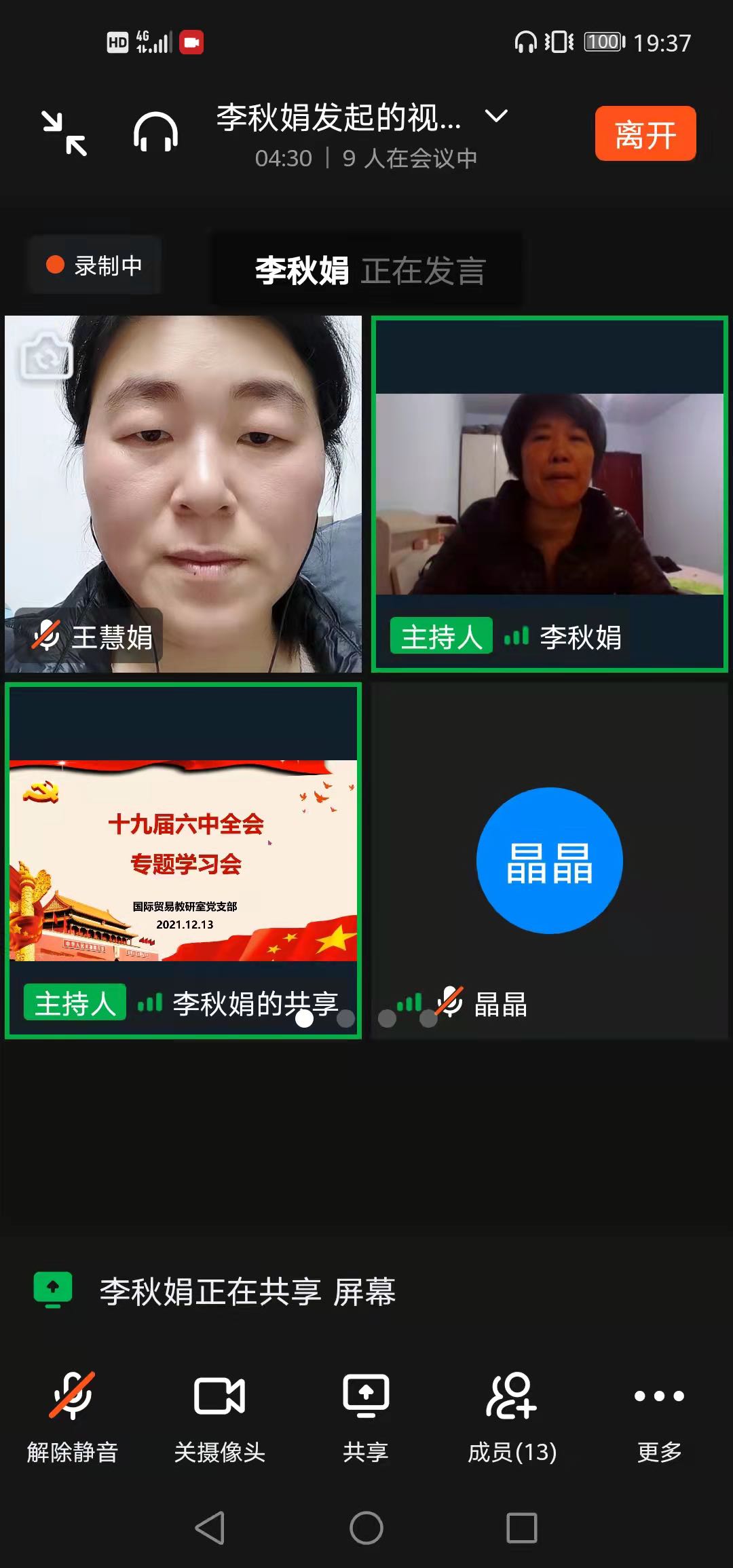
Task: Leave the meeting with 离开
Action: (x=645, y=134)
